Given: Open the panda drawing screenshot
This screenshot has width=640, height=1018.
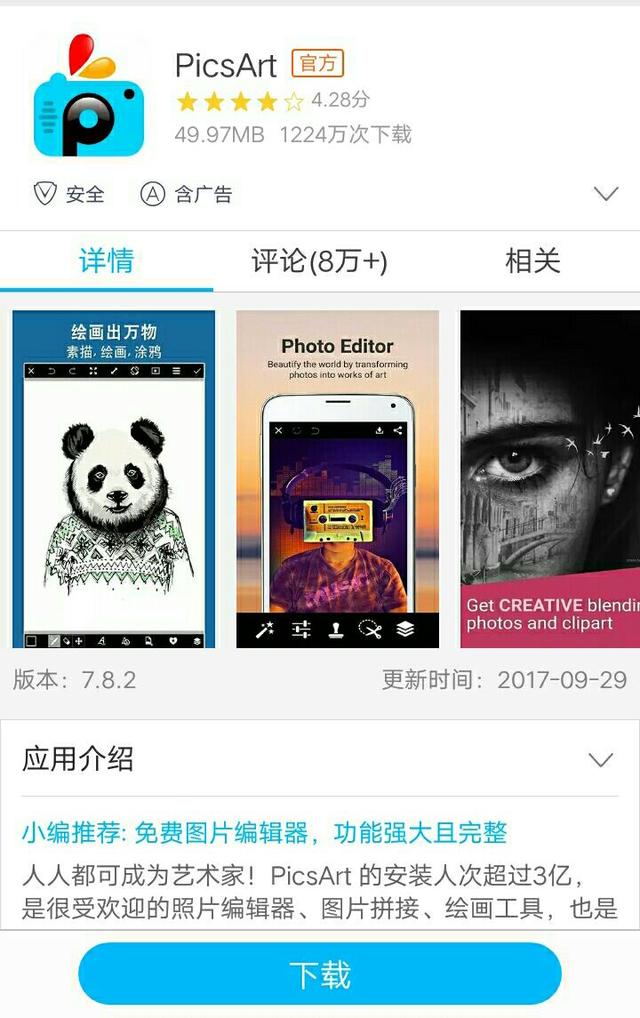Looking at the screenshot, I should 114,478.
